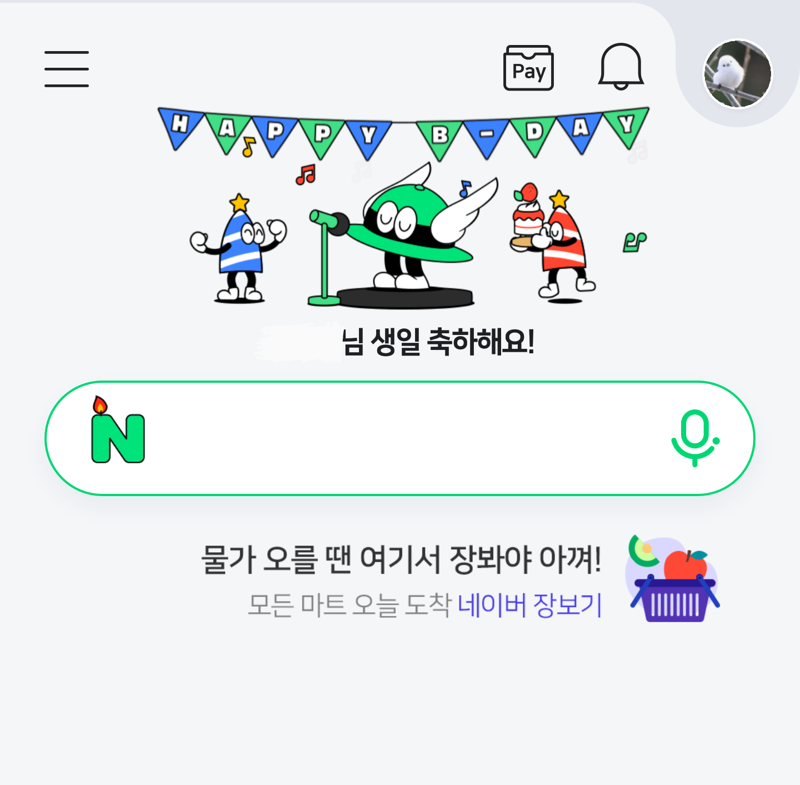This screenshot has height=785, width=800.
Task: Open Naver Pay
Action: pyautogui.click(x=528, y=69)
